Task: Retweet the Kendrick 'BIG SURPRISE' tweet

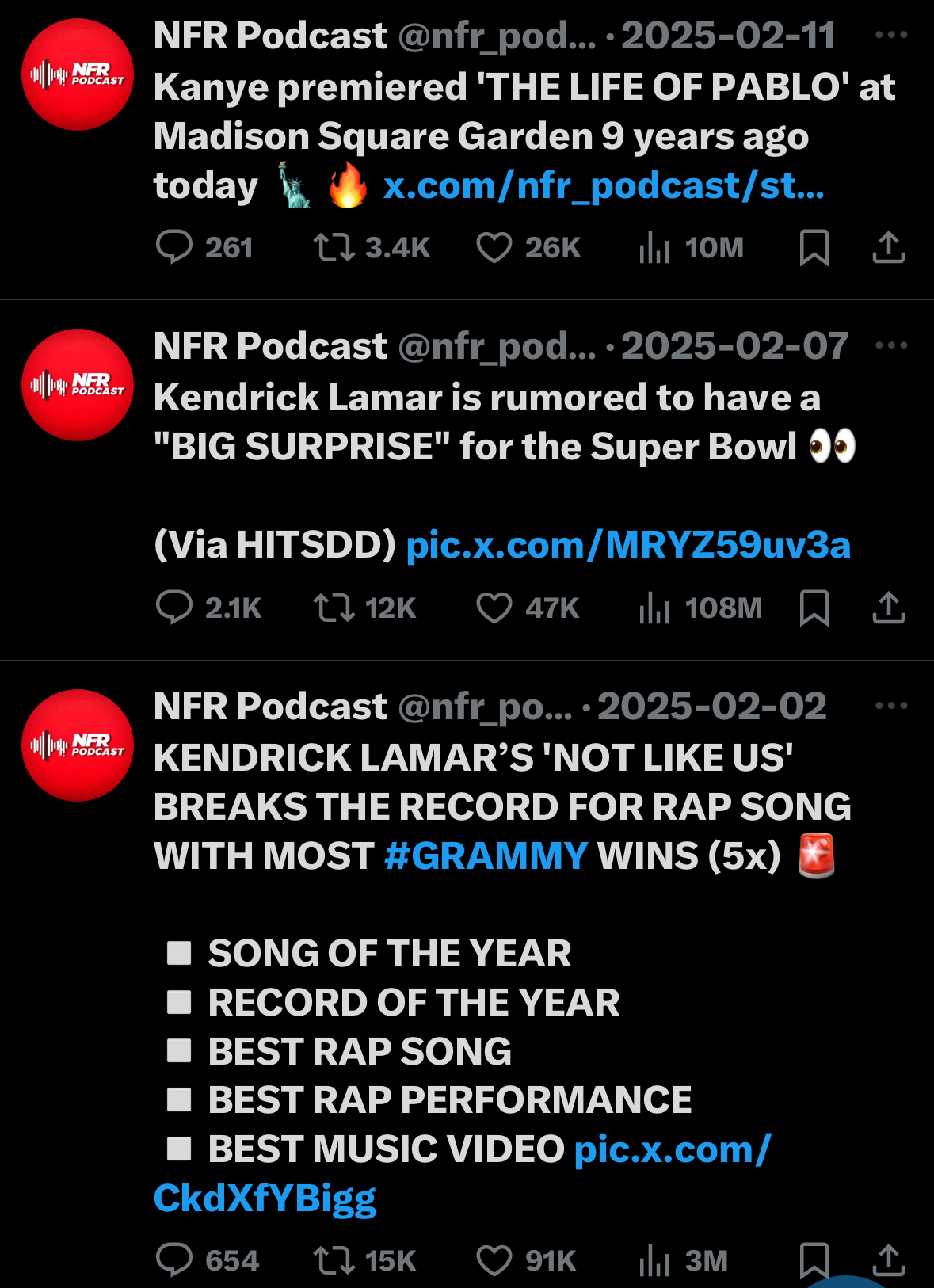Action: 334,608
